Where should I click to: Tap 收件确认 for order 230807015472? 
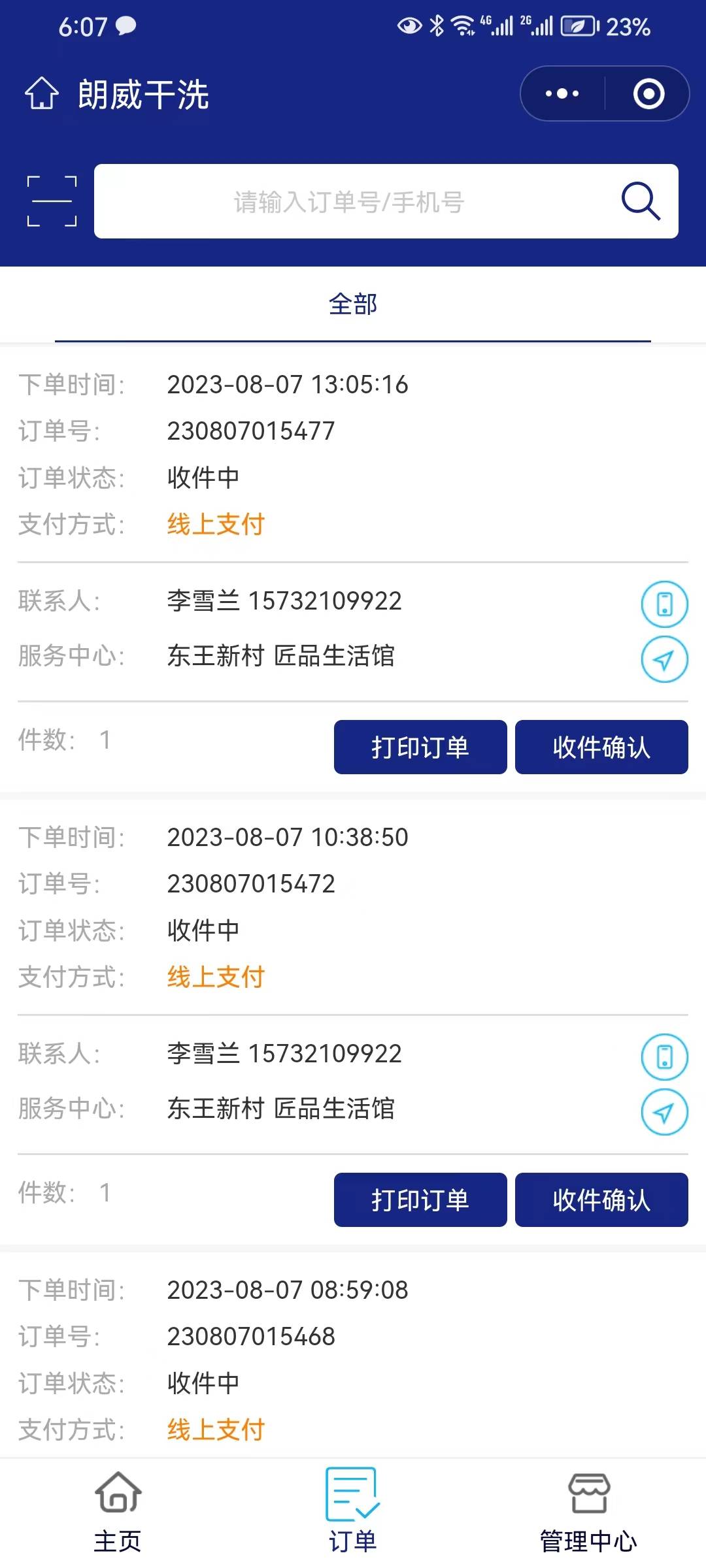coord(601,1200)
